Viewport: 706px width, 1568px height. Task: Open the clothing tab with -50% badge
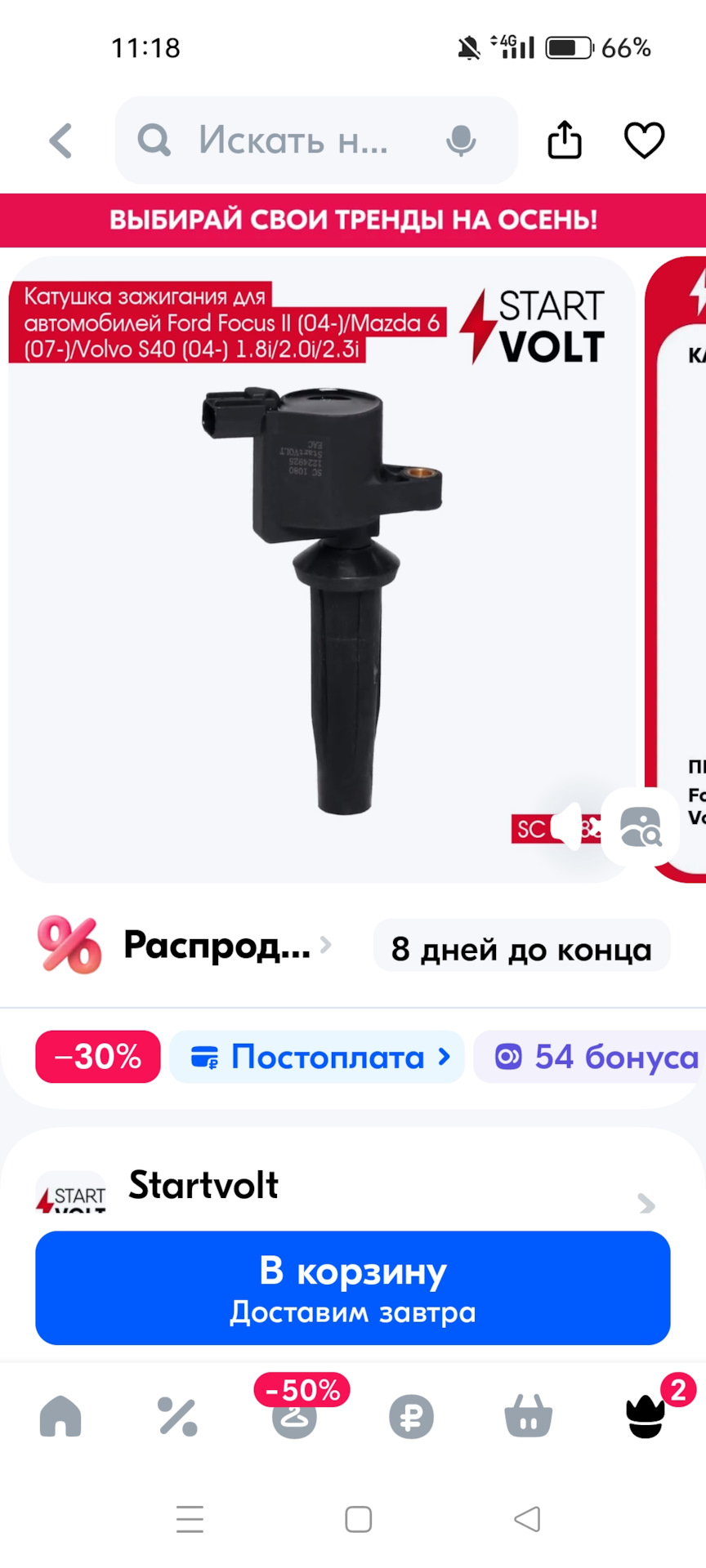click(x=294, y=1416)
